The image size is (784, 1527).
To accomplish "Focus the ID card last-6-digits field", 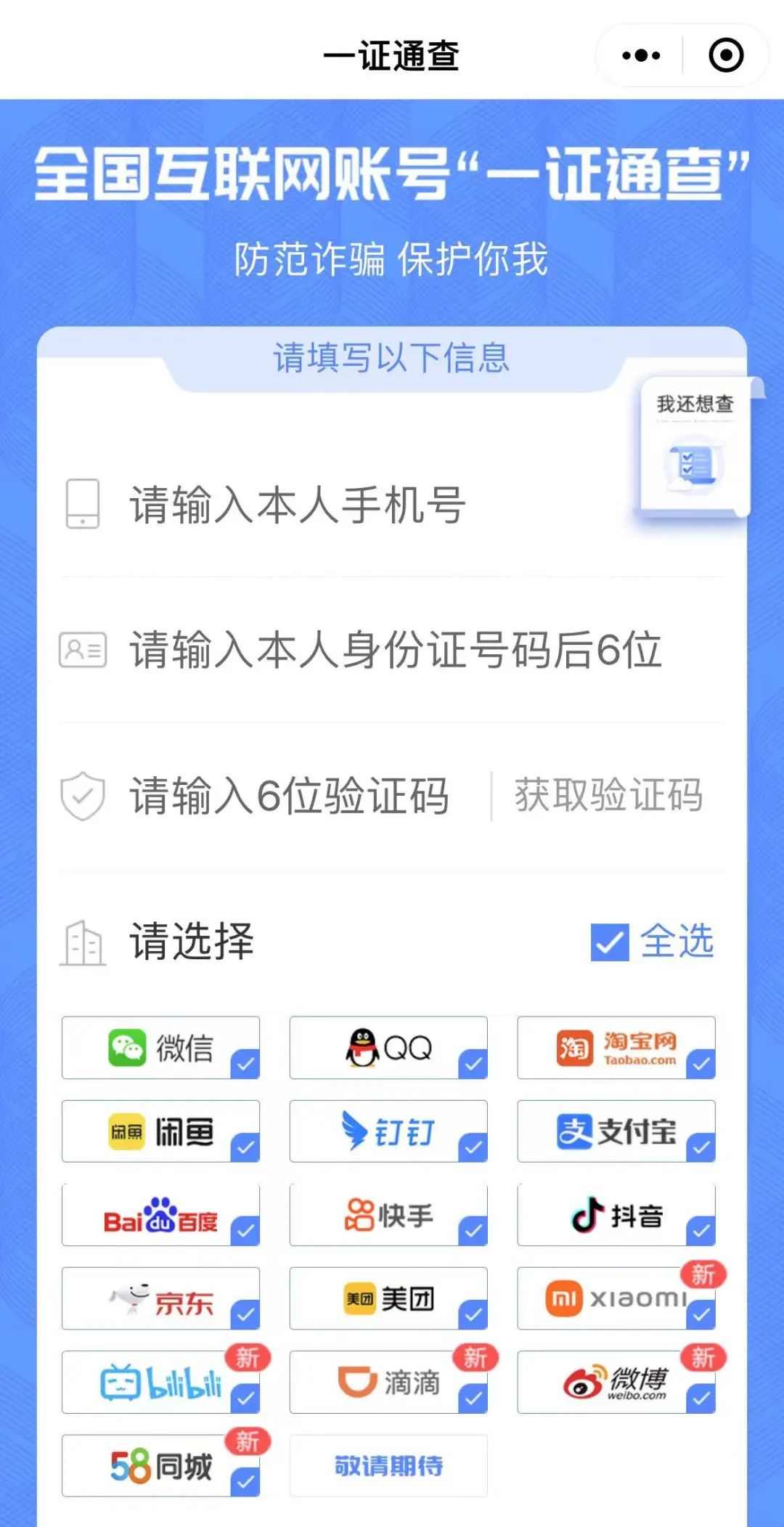I will pos(327,652).
